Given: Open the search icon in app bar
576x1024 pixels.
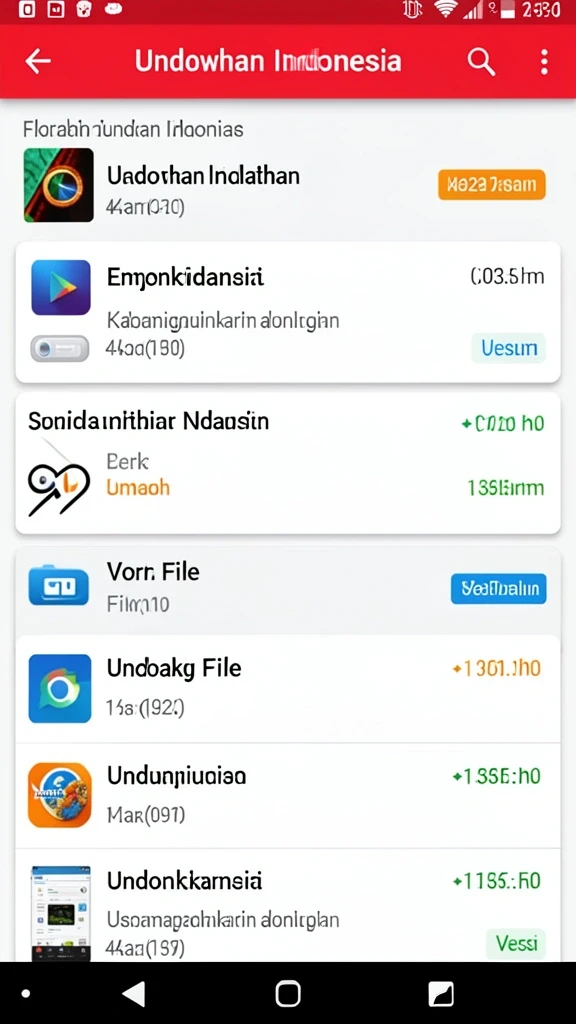Looking at the screenshot, I should (481, 62).
